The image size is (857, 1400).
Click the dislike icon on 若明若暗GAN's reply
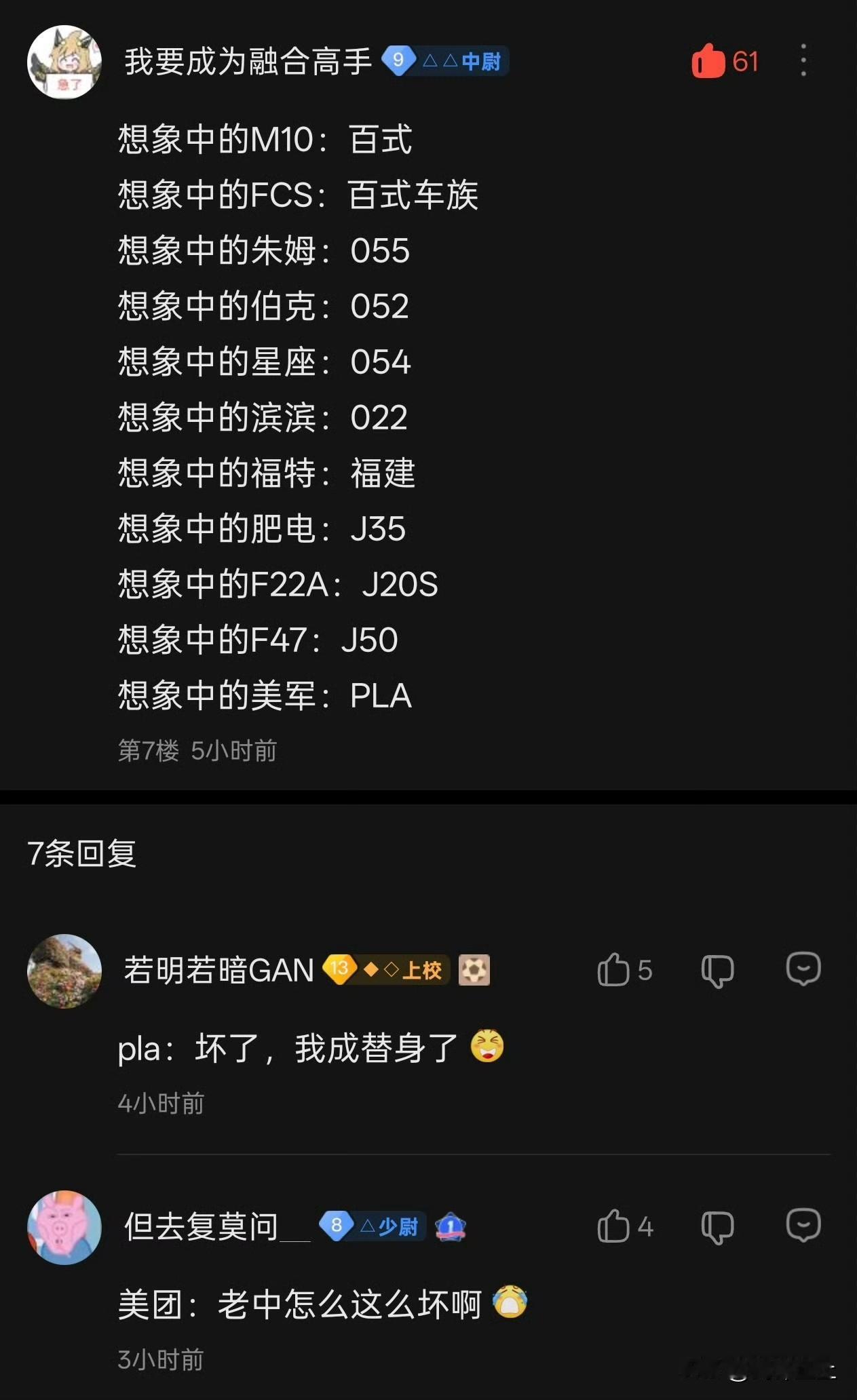tap(719, 970)
